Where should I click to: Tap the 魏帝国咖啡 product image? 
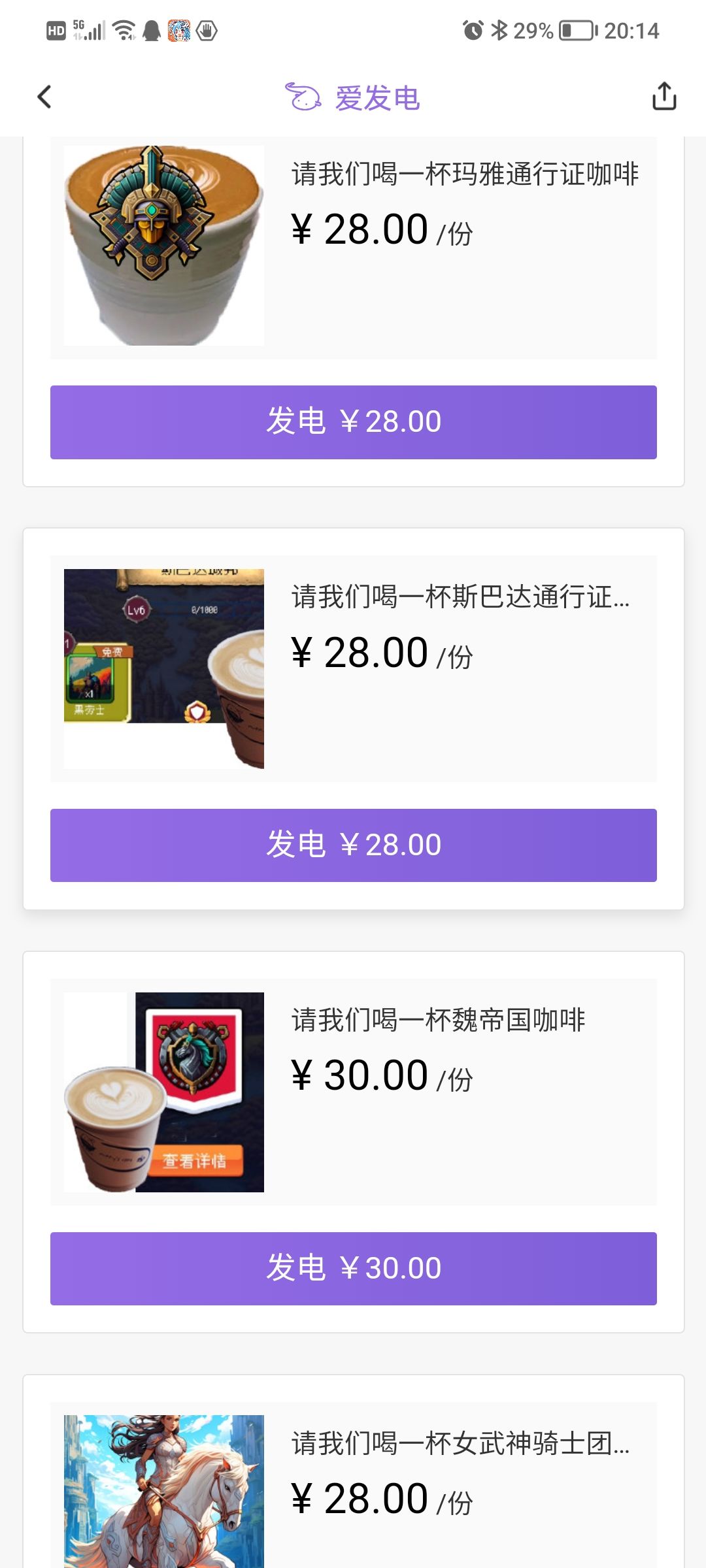point(163,1092)
